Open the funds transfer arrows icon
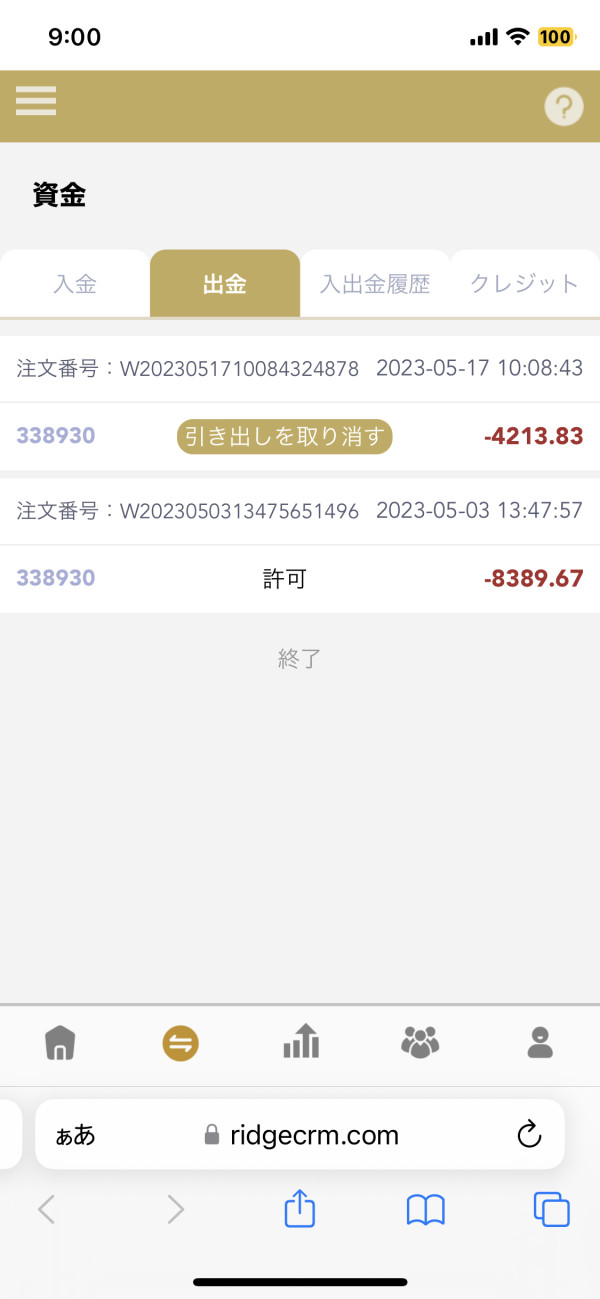The height and width of the screenshot is (1299, 600). 181,1044
